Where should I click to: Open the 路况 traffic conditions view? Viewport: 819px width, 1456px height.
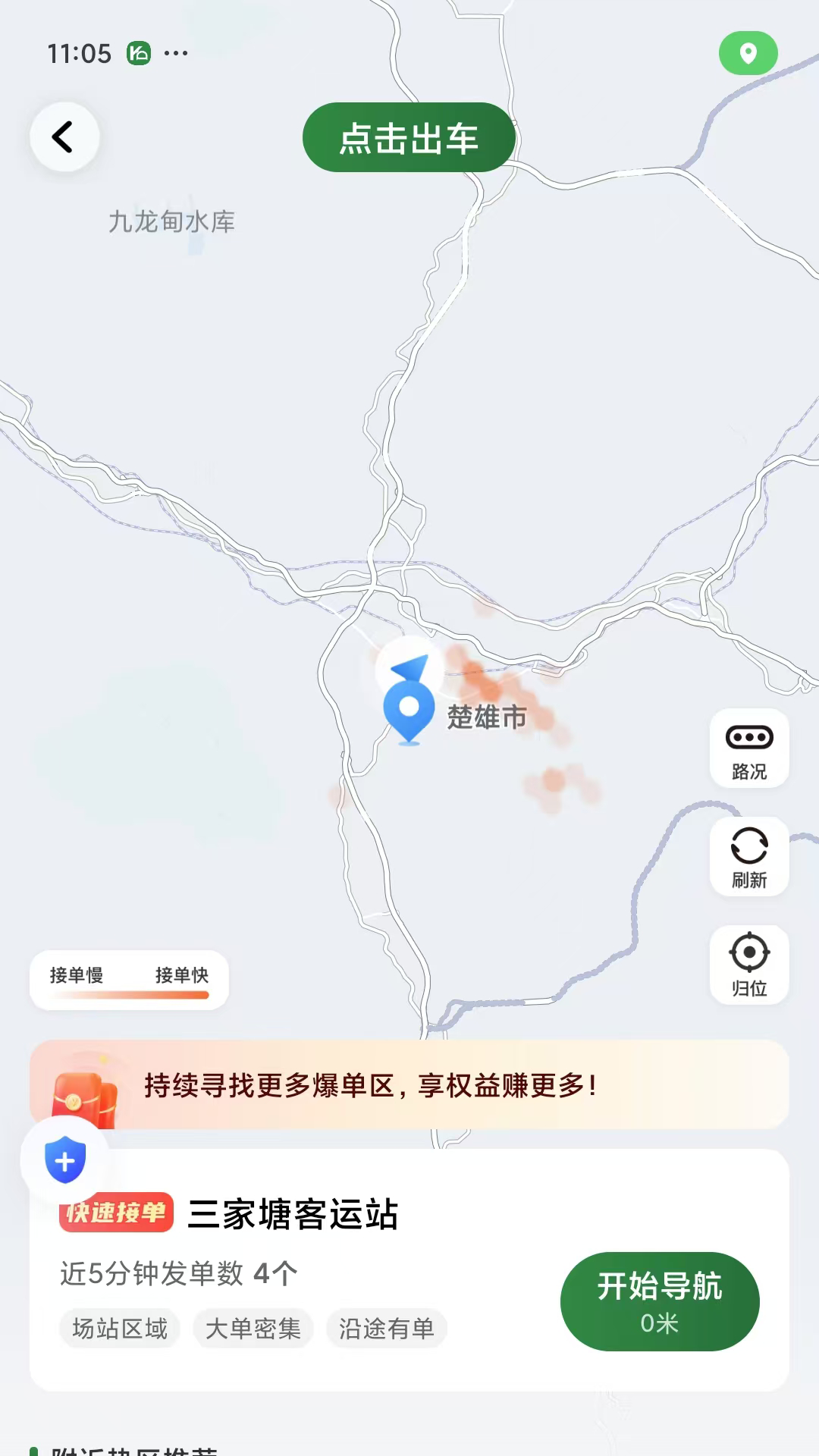pyautogui.click(x=749, y=748)
